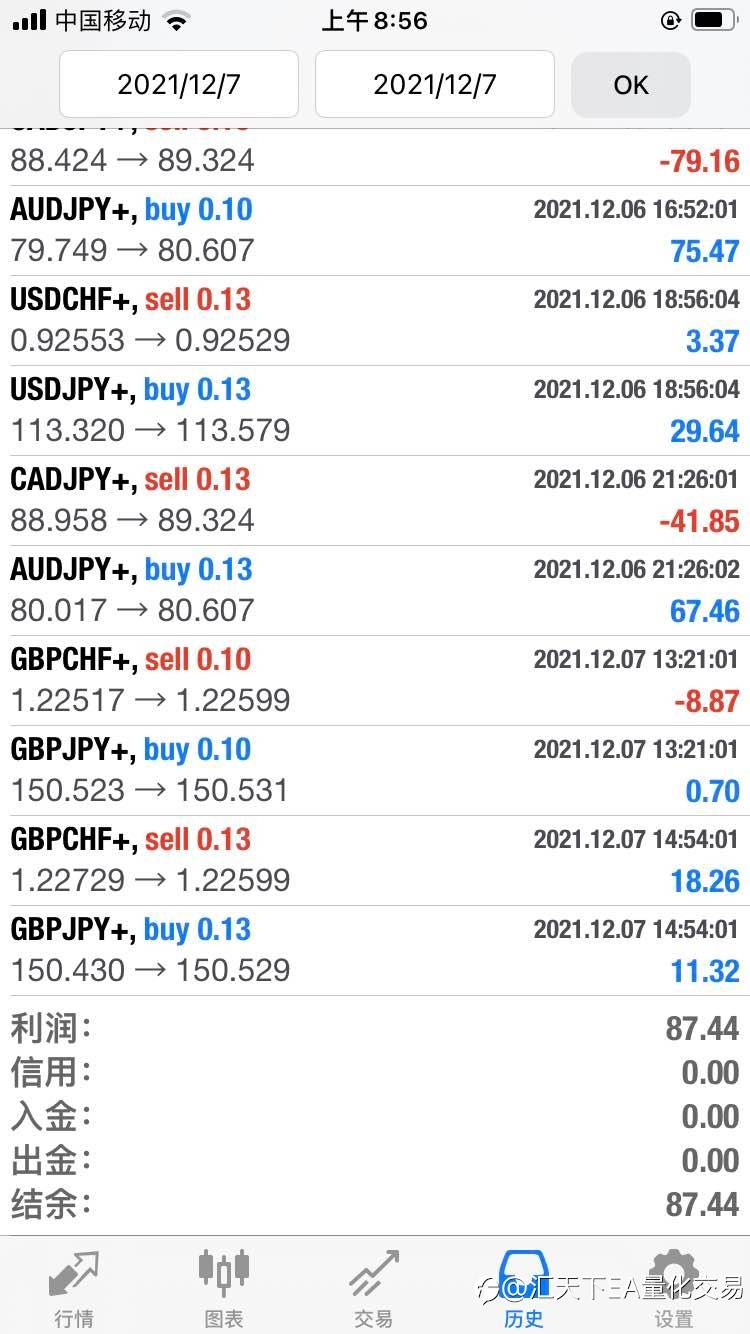The image size is (750, 1334).
Task: Expand the AUDJPY+ buy 0.13 trade row
Action: 375,591
